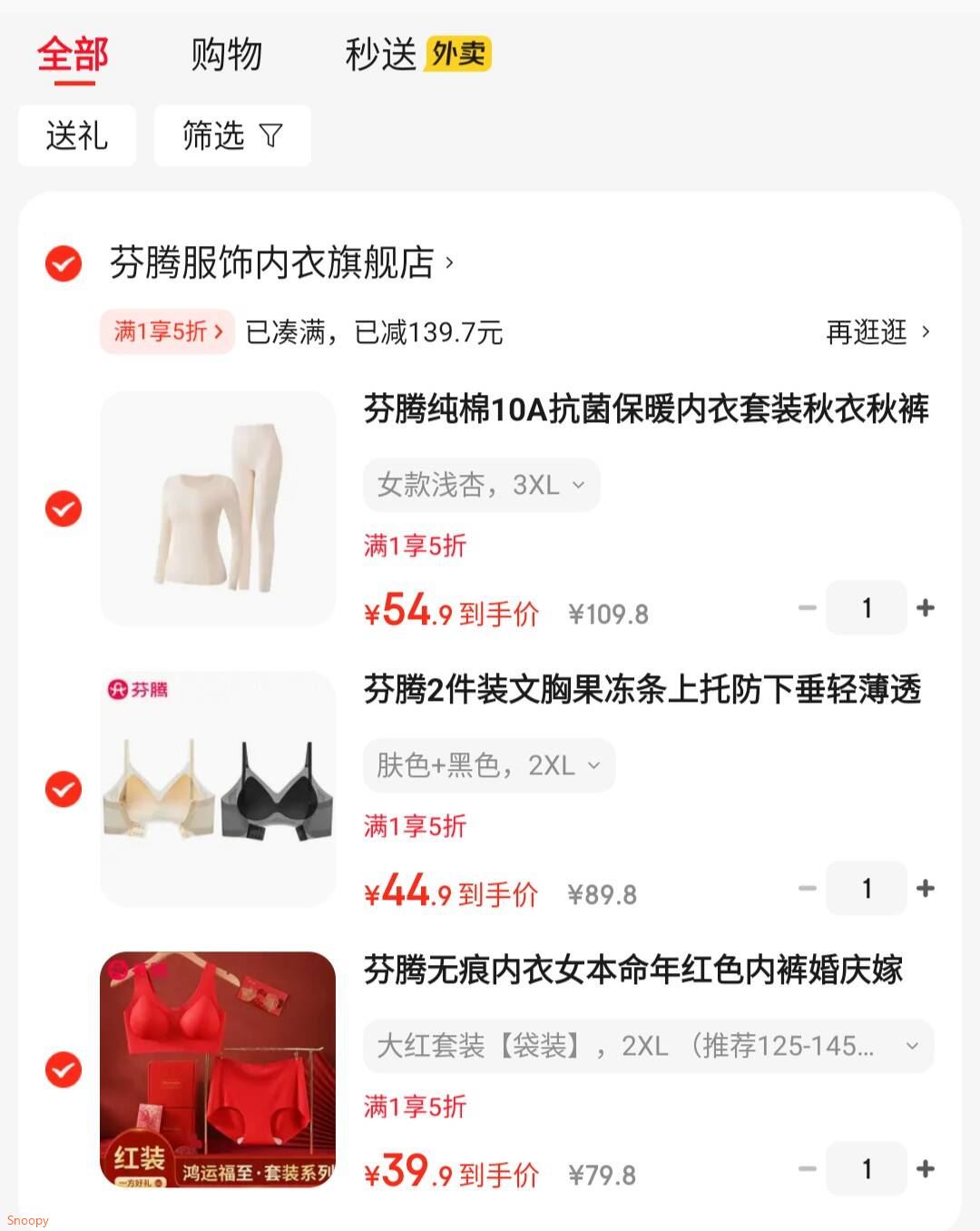This screenshot has height=1231, width=980.
Task: Open the 肤色+黑色，2XL variant selector
Action: (x=488, y=765)
